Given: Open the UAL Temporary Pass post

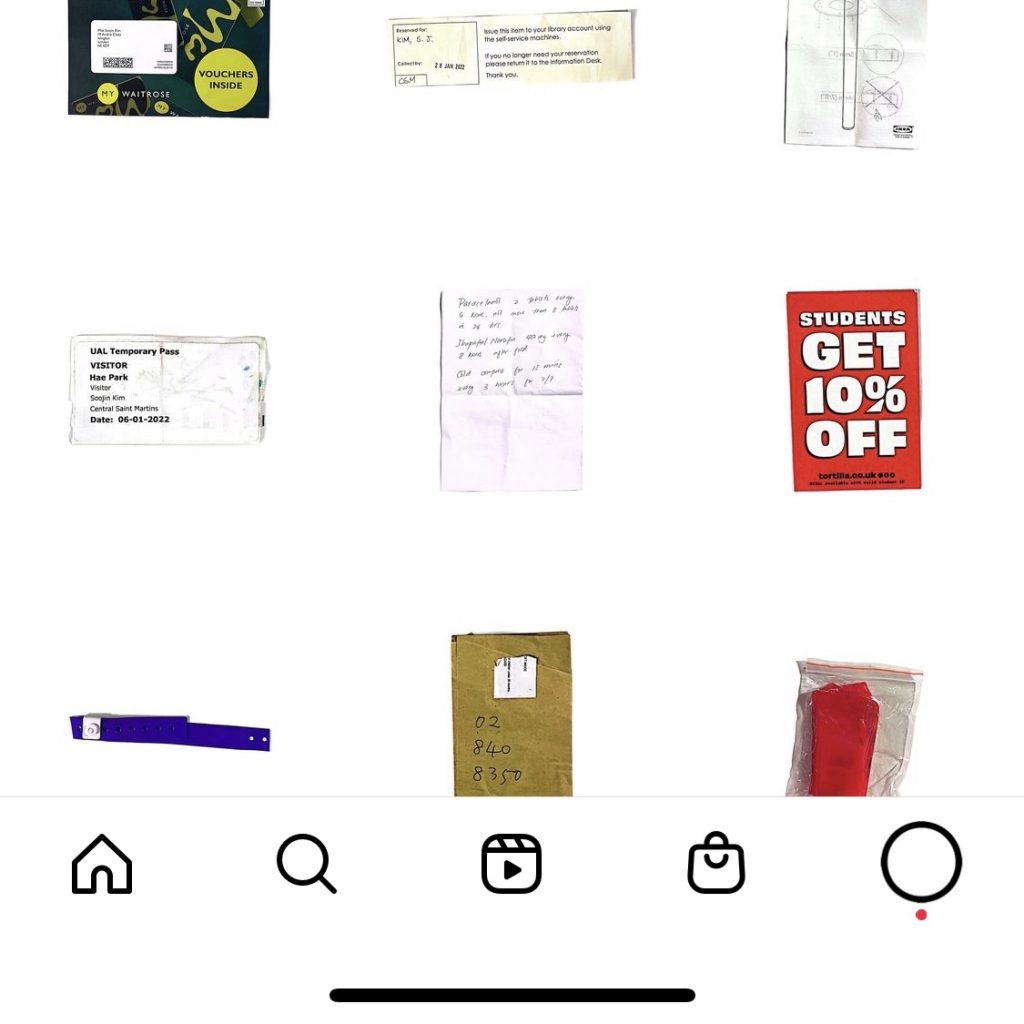Looking at the screenshot, I should pyautogui.click(x=169, y=389).
